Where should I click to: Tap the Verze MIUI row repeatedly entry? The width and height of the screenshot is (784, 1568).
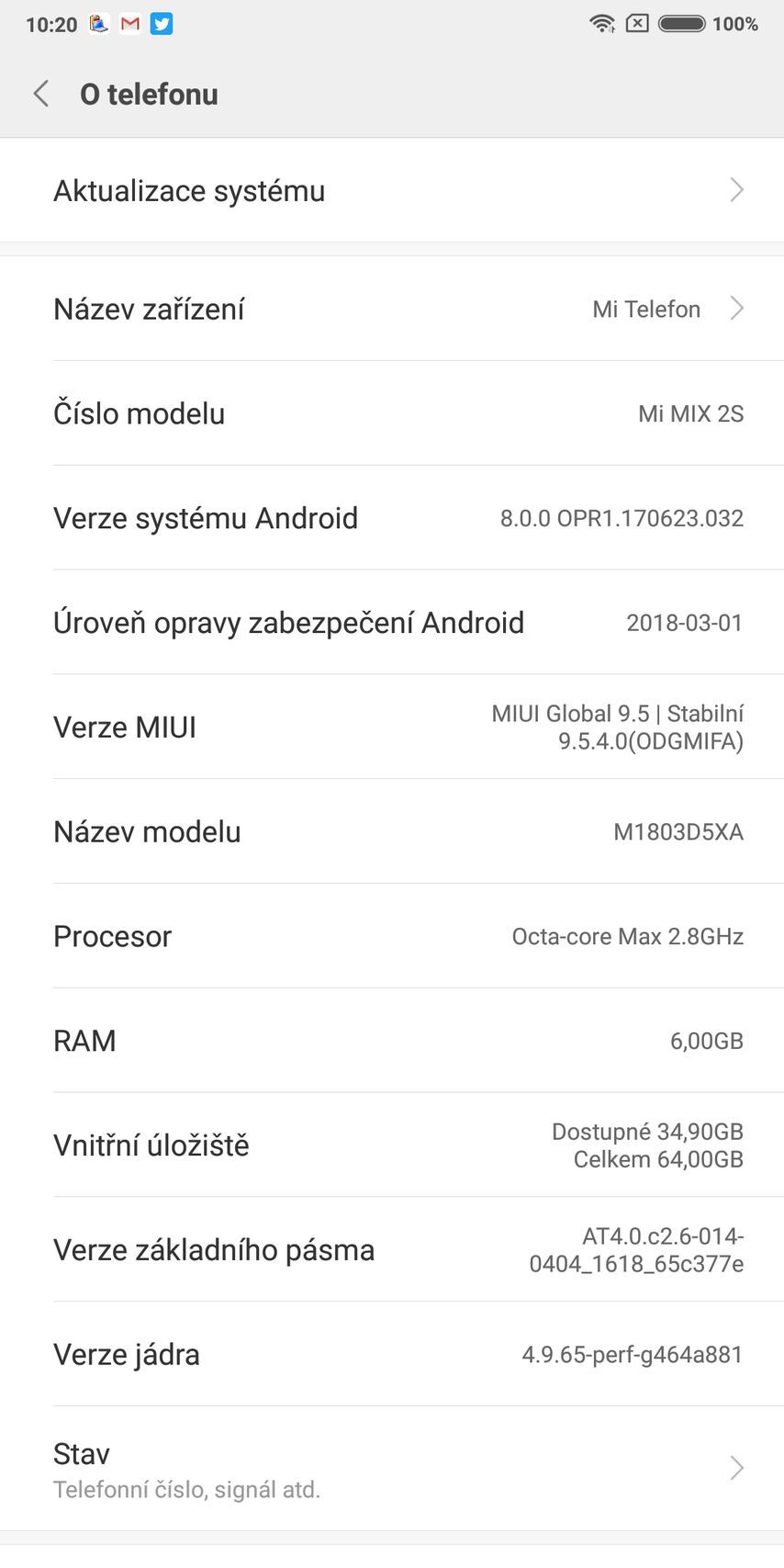click(x=392, y=727)
